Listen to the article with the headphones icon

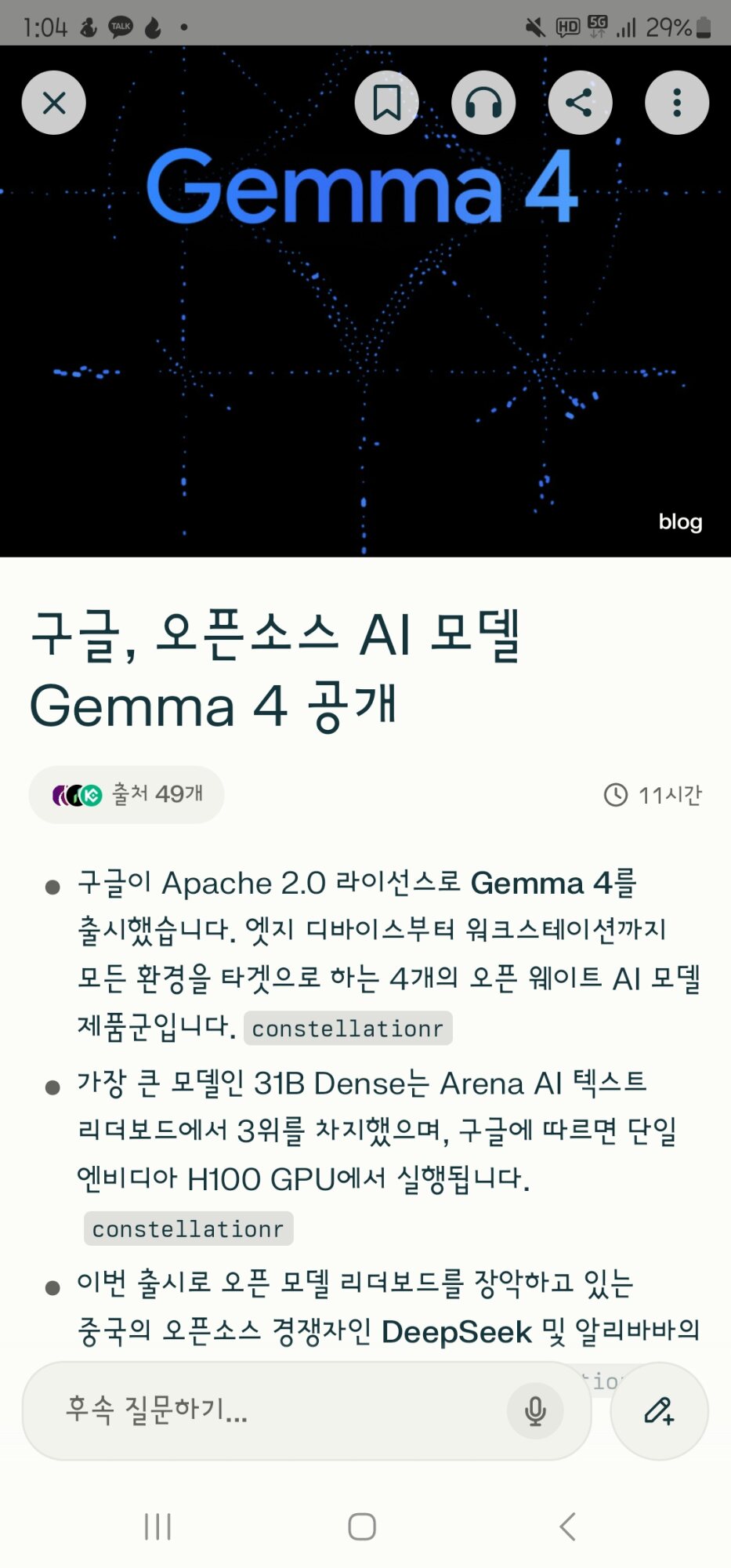point(483,103)
